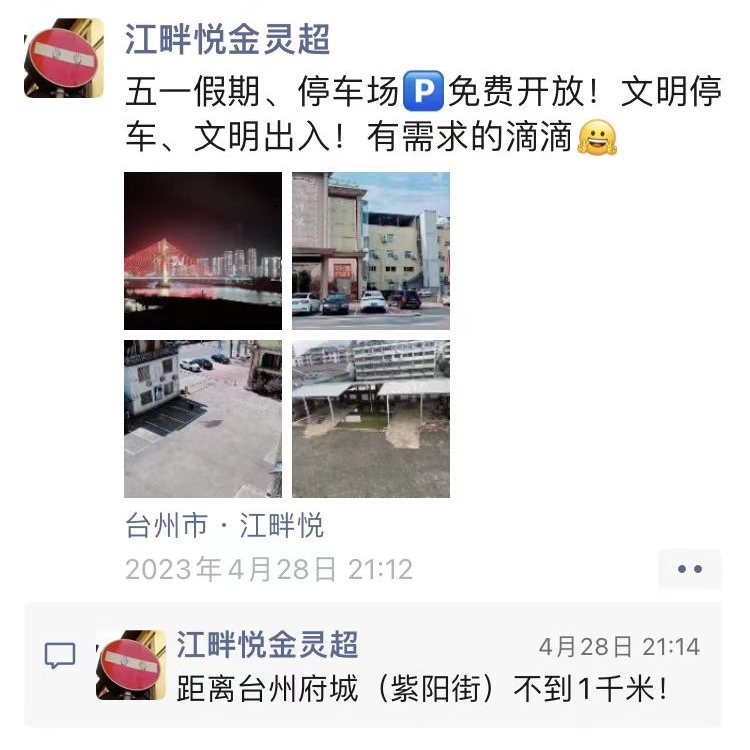Reply to the comment about 台州府城
The width and height of the screenshot is (750, 750).
(420, 689)
